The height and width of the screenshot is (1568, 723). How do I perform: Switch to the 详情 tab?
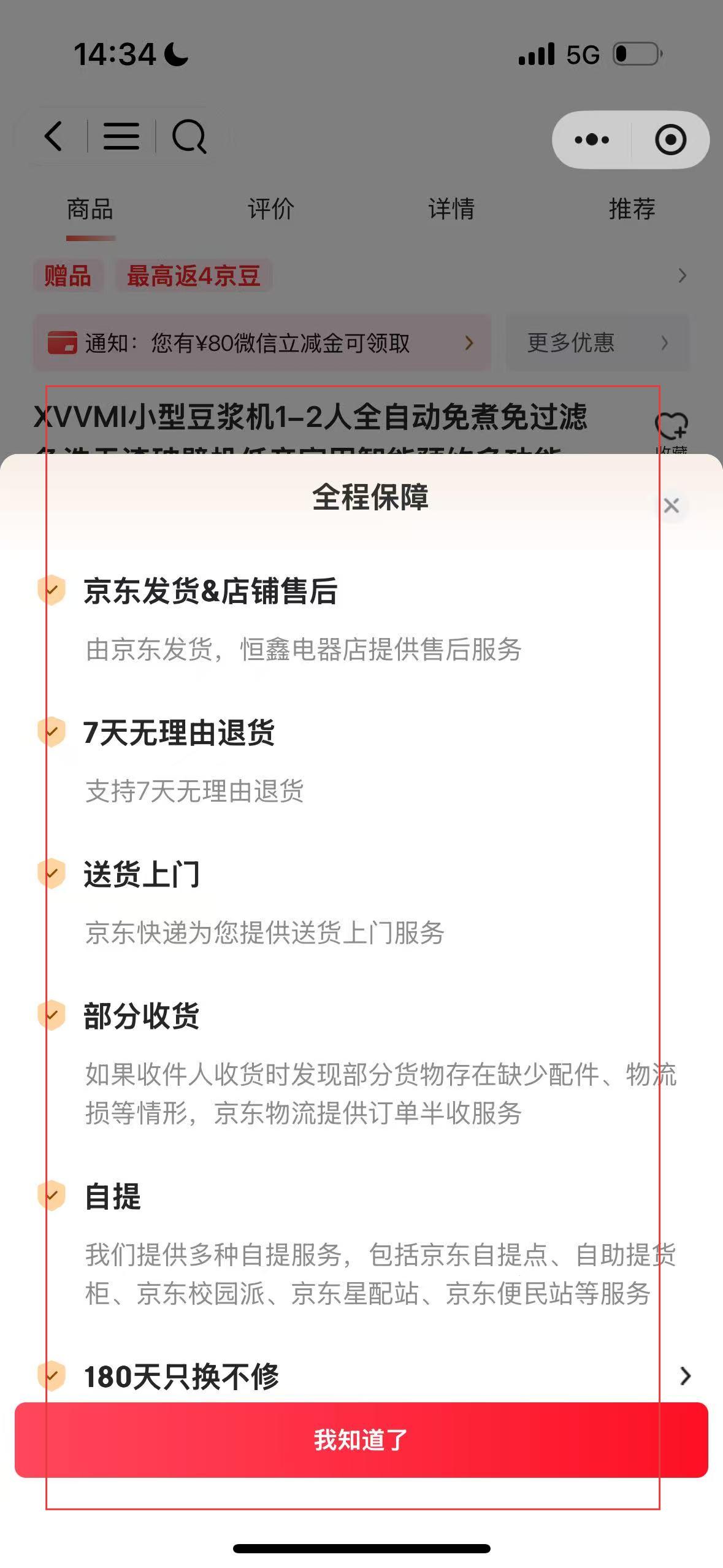pyautogui.click(x=451, y=209)
